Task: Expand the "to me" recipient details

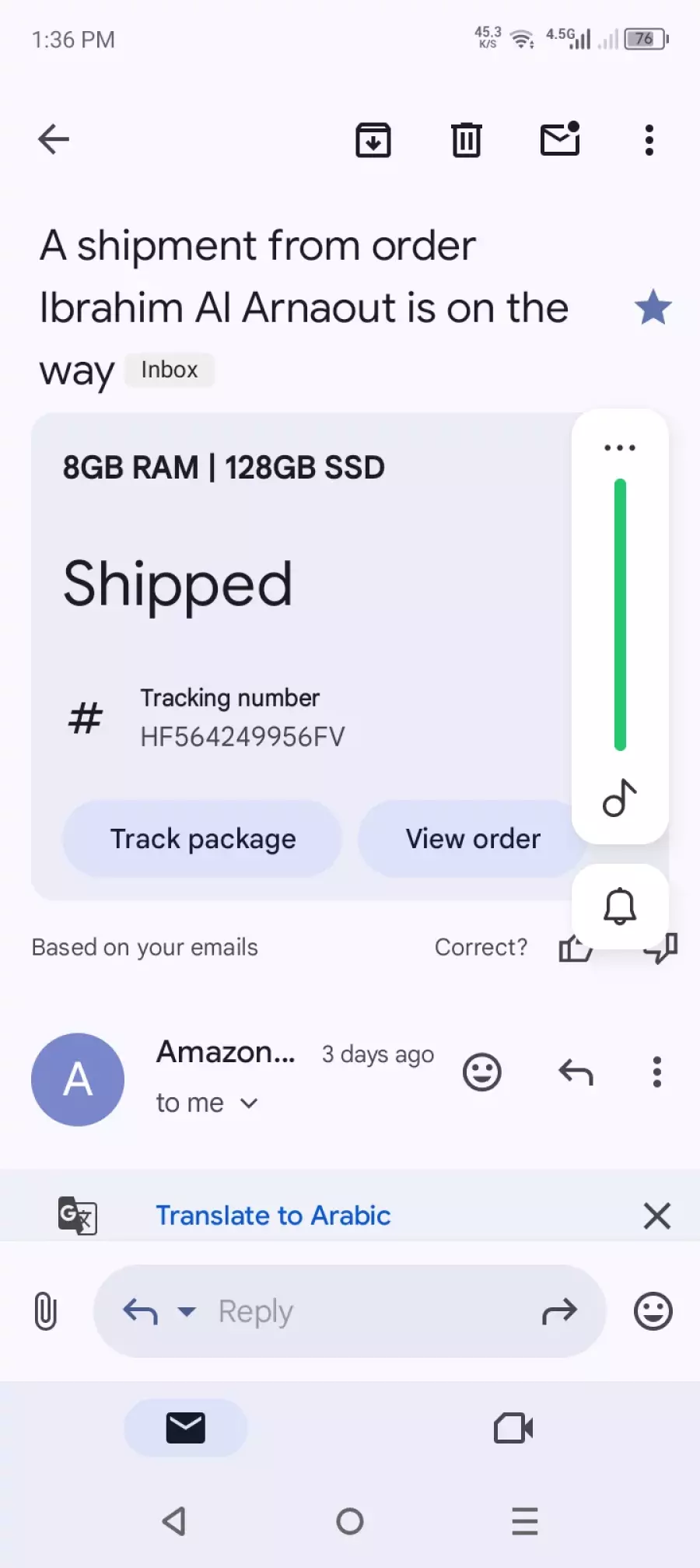Action: coord(249,1103)
